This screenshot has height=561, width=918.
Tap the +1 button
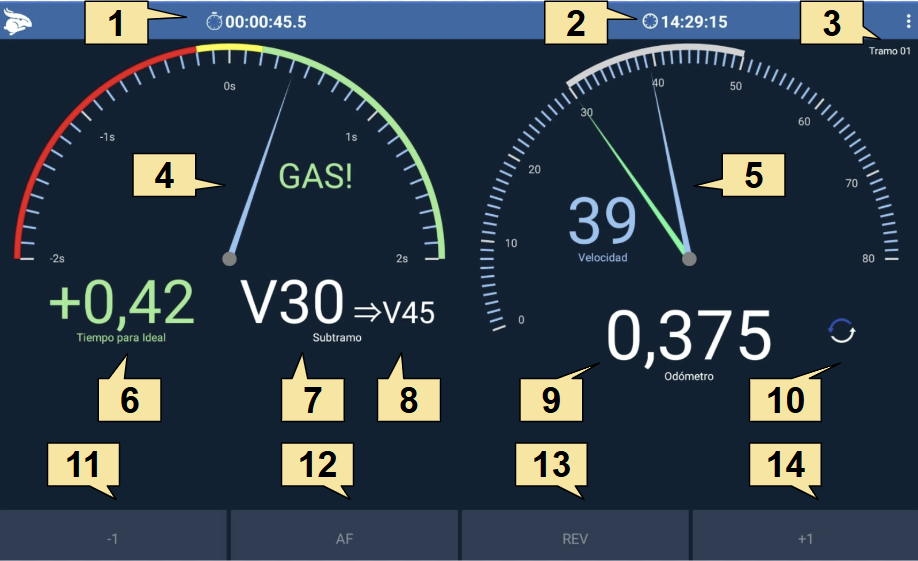coord(805,537)
